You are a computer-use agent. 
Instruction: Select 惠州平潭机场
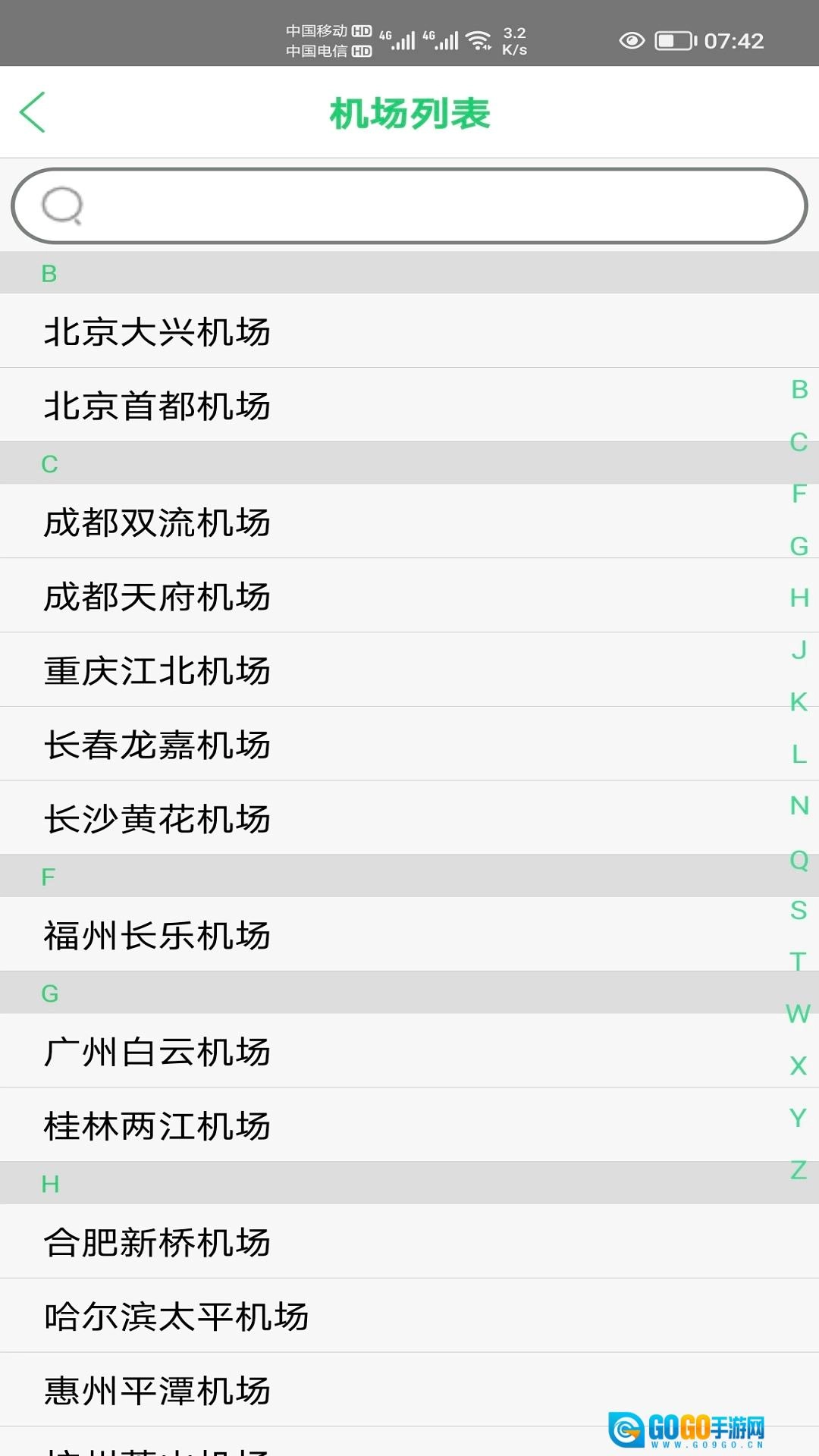coord(157,1391)
